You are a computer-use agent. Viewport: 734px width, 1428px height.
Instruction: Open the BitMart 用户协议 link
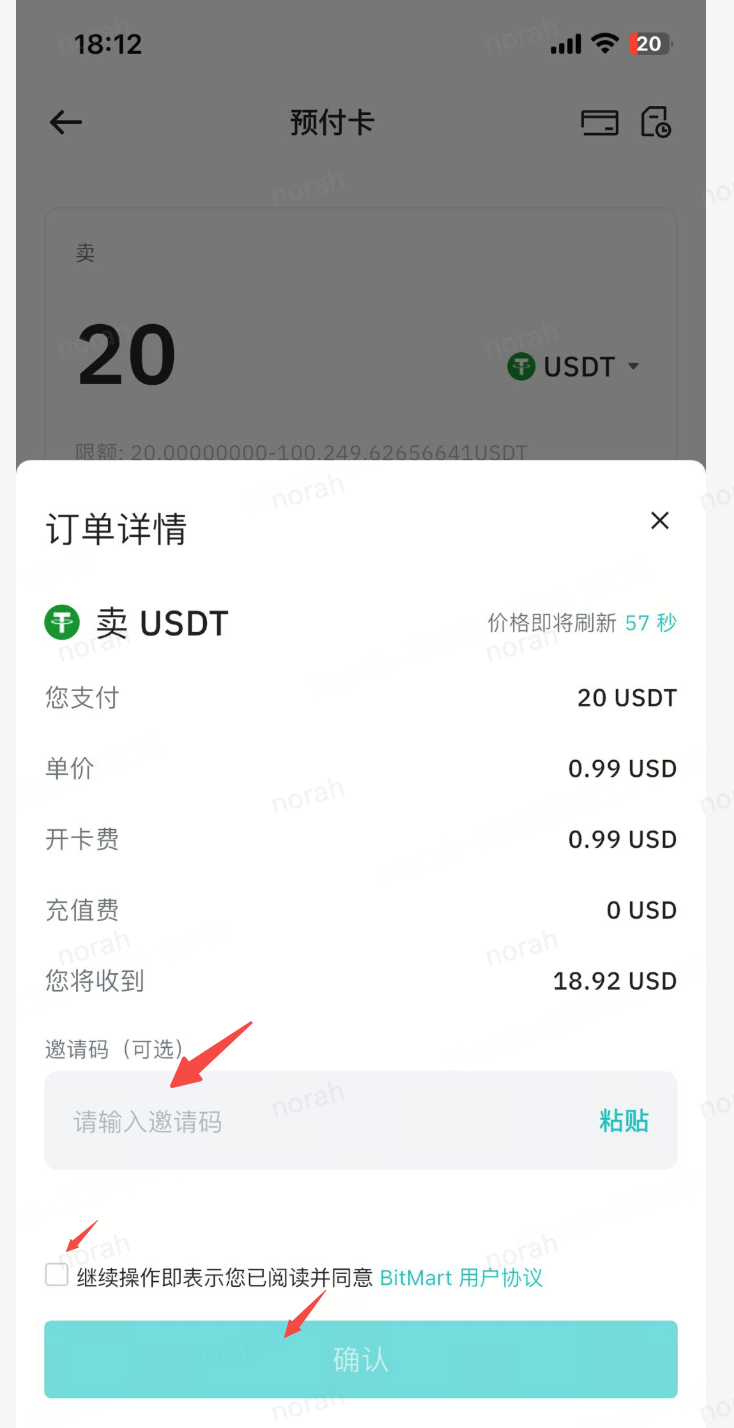pyautogui.click(x=461, y=1277)
